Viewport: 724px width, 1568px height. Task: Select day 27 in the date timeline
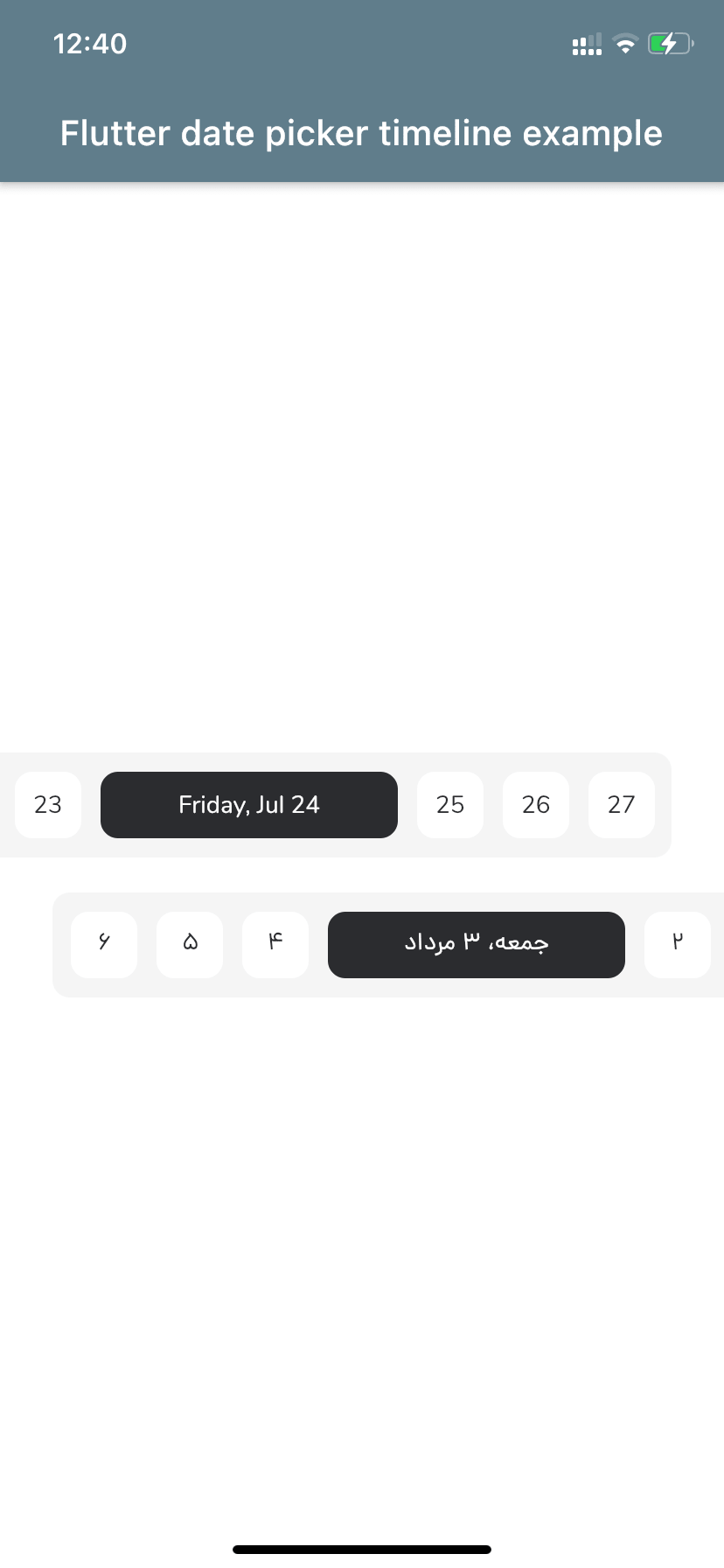[x=622, y=805]
